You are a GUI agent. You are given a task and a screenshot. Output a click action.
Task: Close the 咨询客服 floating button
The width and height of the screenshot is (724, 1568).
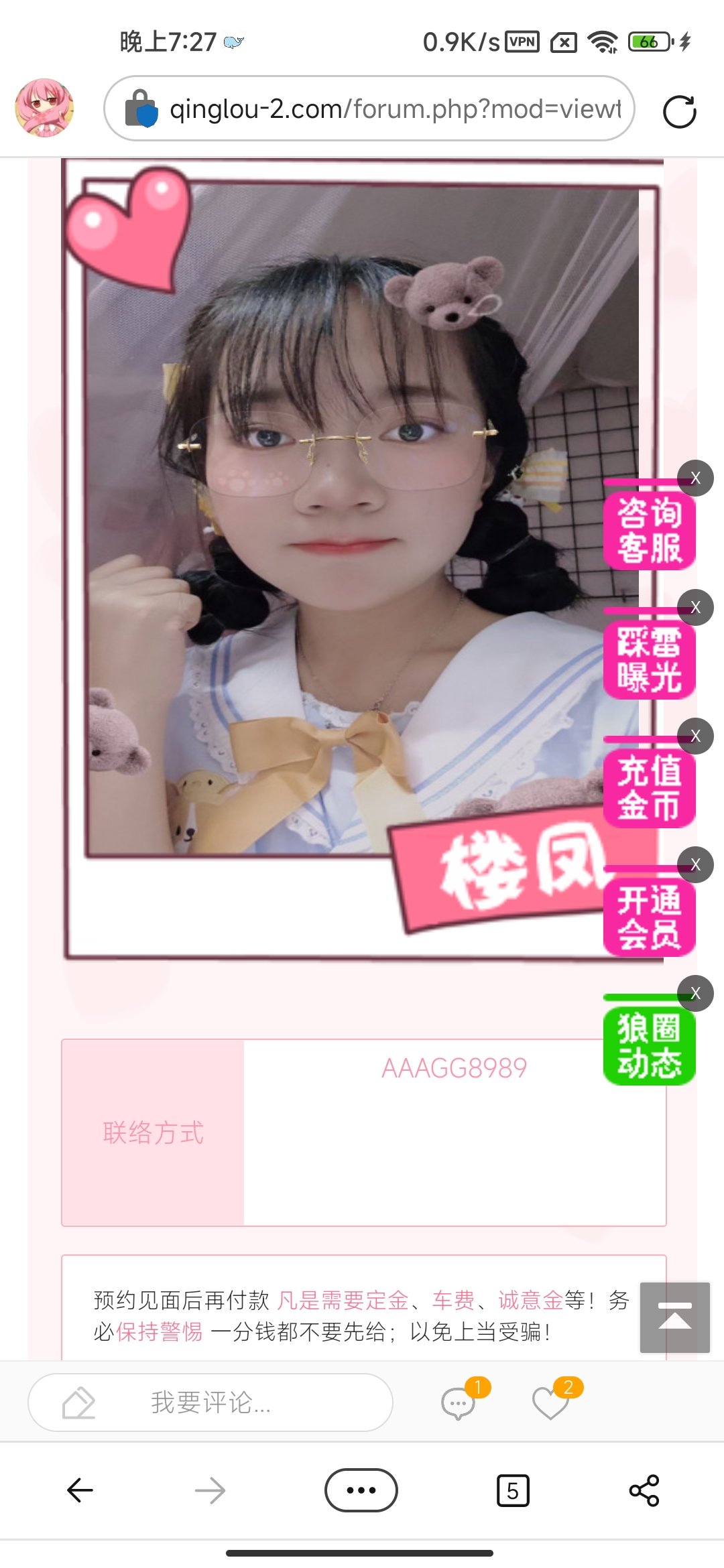tap(695, 478)
